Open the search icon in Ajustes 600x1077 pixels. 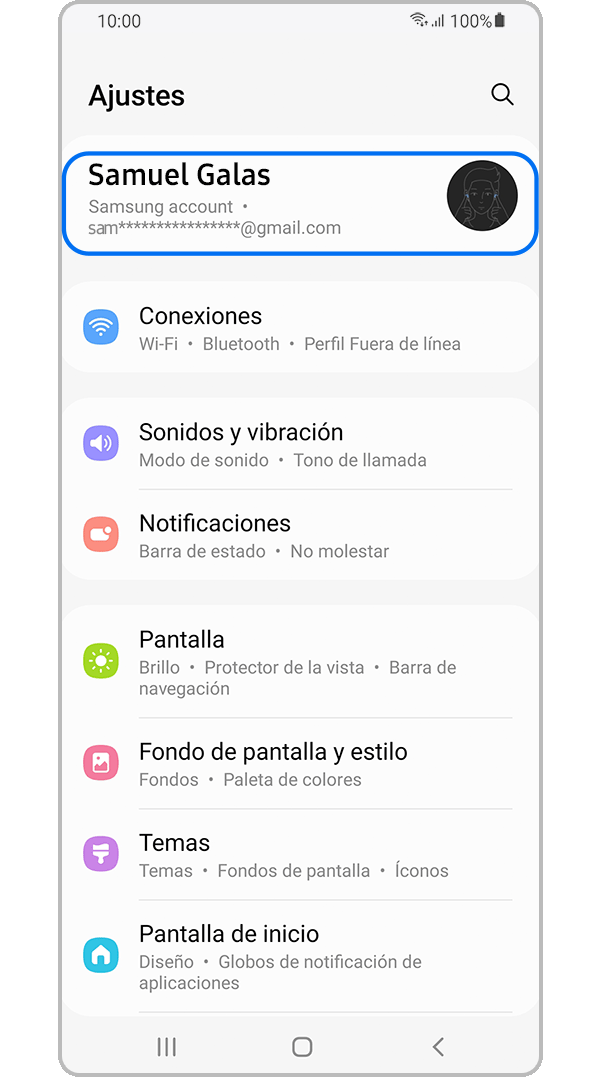coord(502,95)
